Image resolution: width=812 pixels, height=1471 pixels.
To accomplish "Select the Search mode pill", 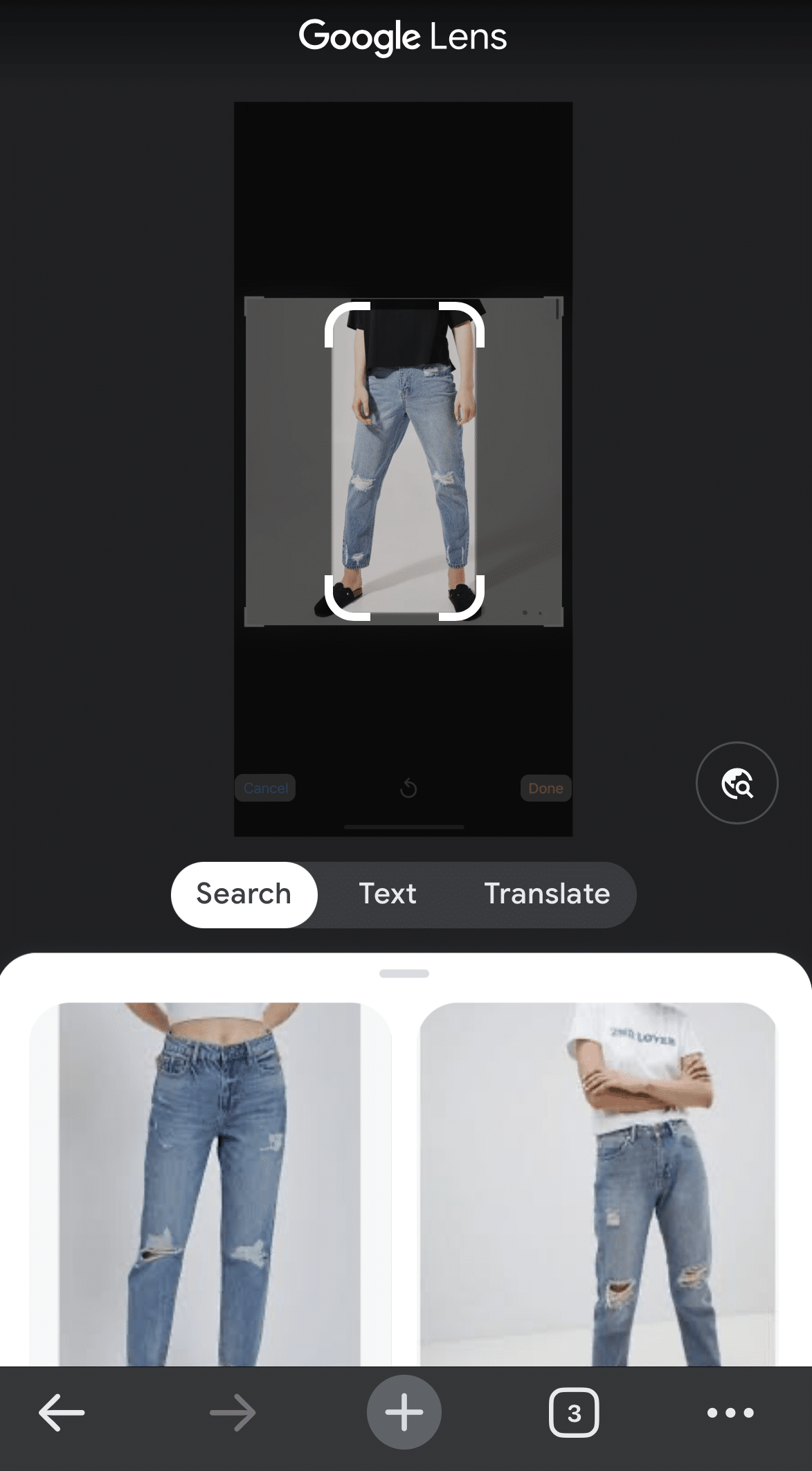I will click(x=244, y=894).
